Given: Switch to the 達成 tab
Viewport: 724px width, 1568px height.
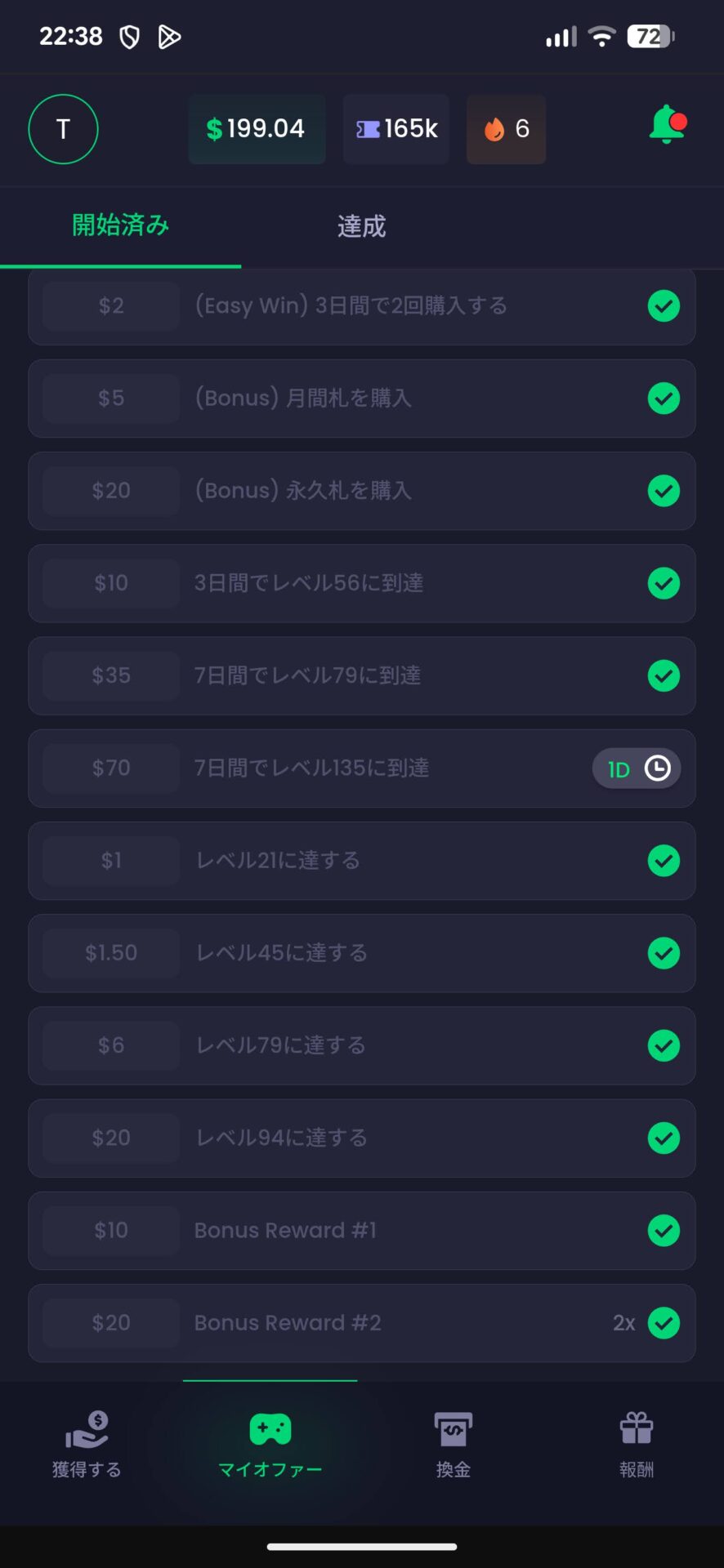Looking at the screenshot, I should [361, 226].
